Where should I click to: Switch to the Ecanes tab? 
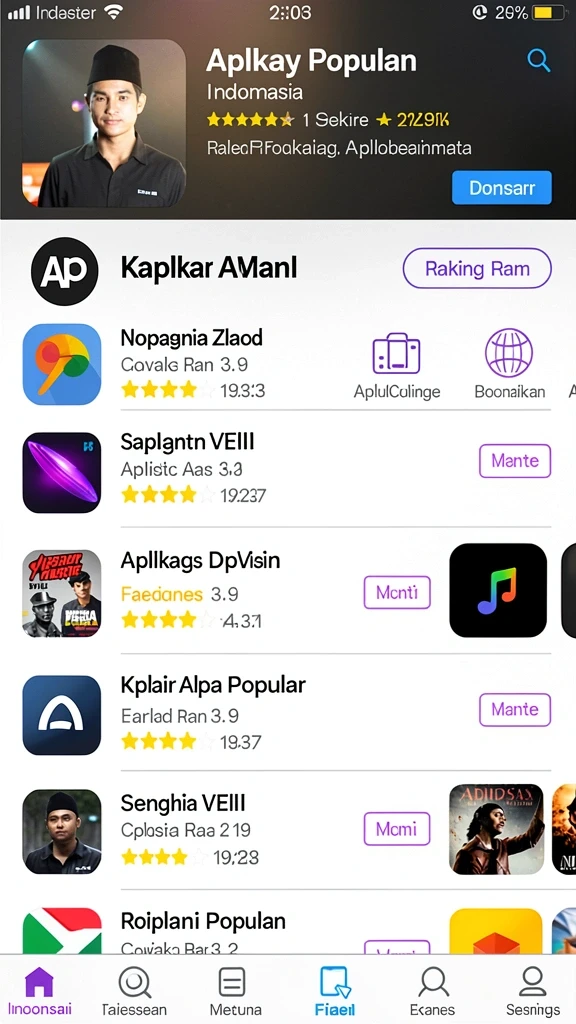(432, 989)
